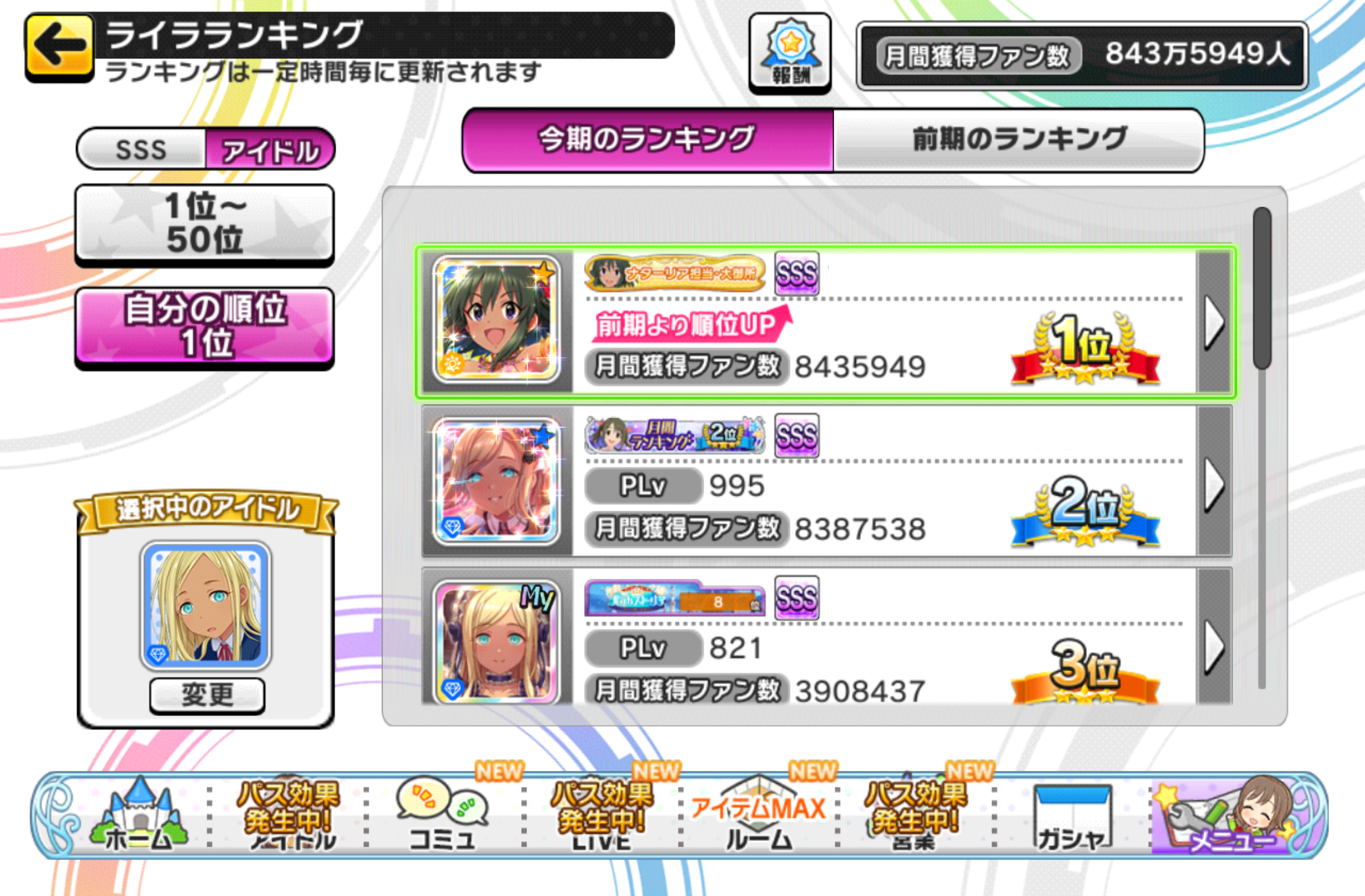Open コミュ in bottom bar
Screen dimensions: 1365x896
pos(443,816)
